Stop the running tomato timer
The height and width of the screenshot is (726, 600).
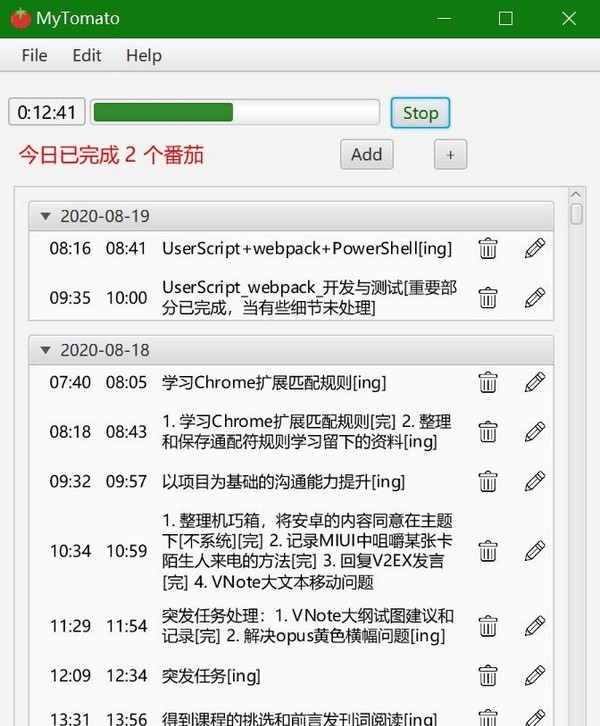click(x=420, y=113)
